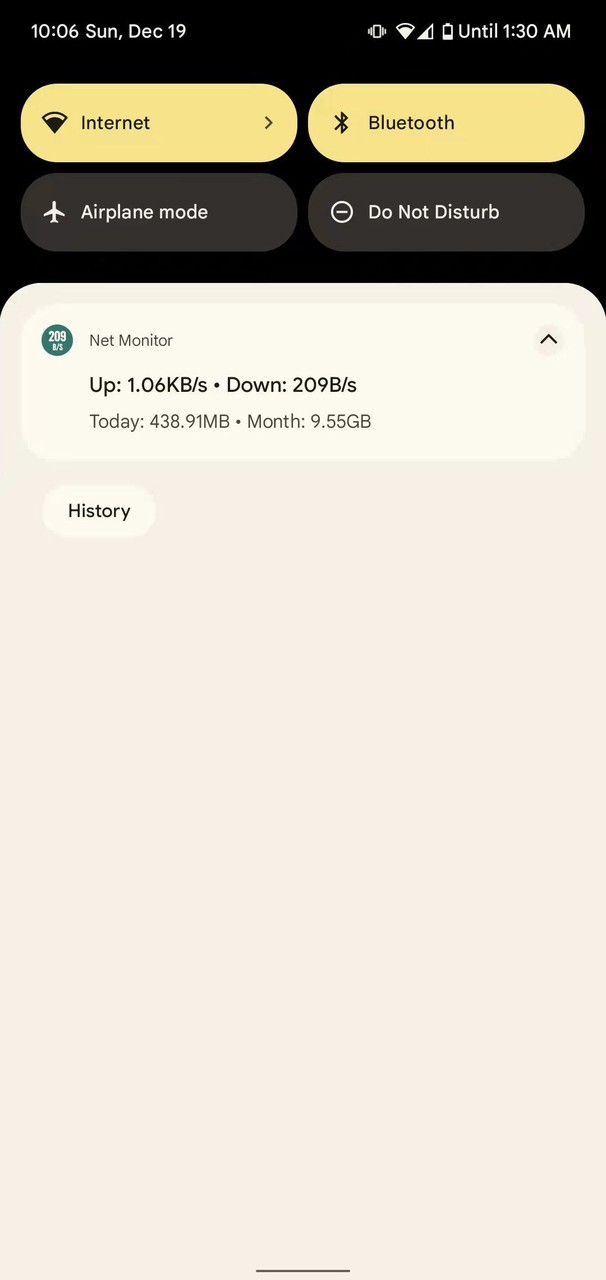This screenshot has width=606, height=1280.
Task: Open the Internet quick settings tile
Action: tap(158, 123)
